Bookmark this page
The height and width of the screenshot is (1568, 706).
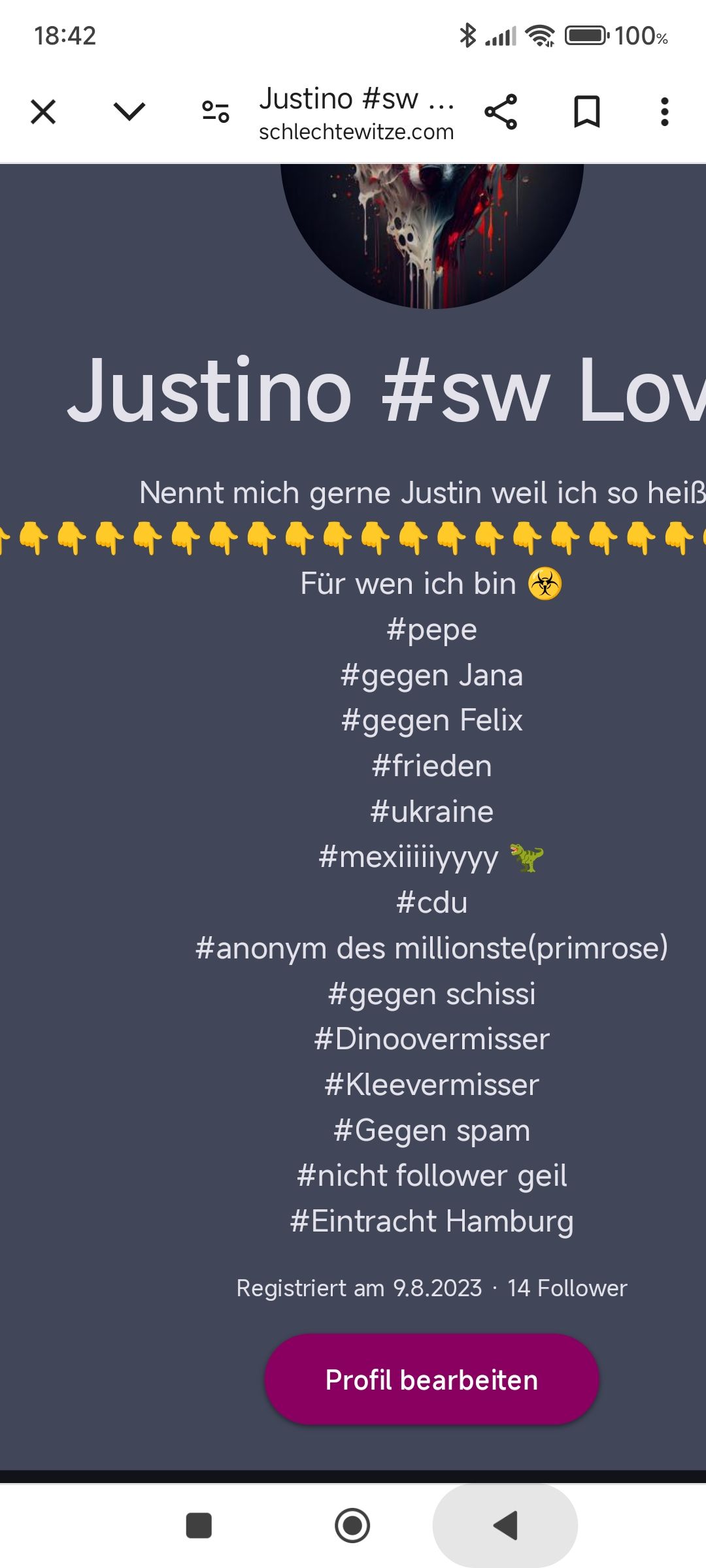pyautogui.click(x=586, y=112)
